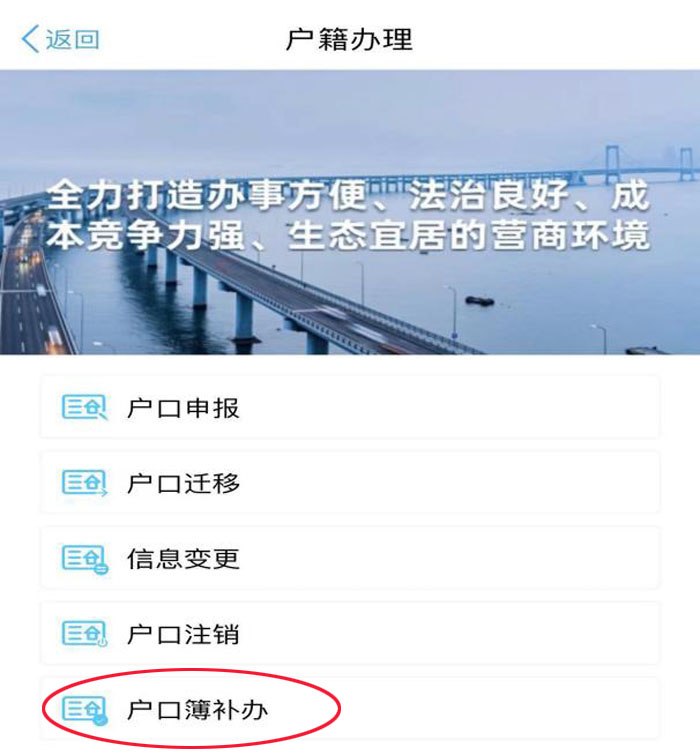Open the 户口申报 row
The image size is (700, 755).
350,407
